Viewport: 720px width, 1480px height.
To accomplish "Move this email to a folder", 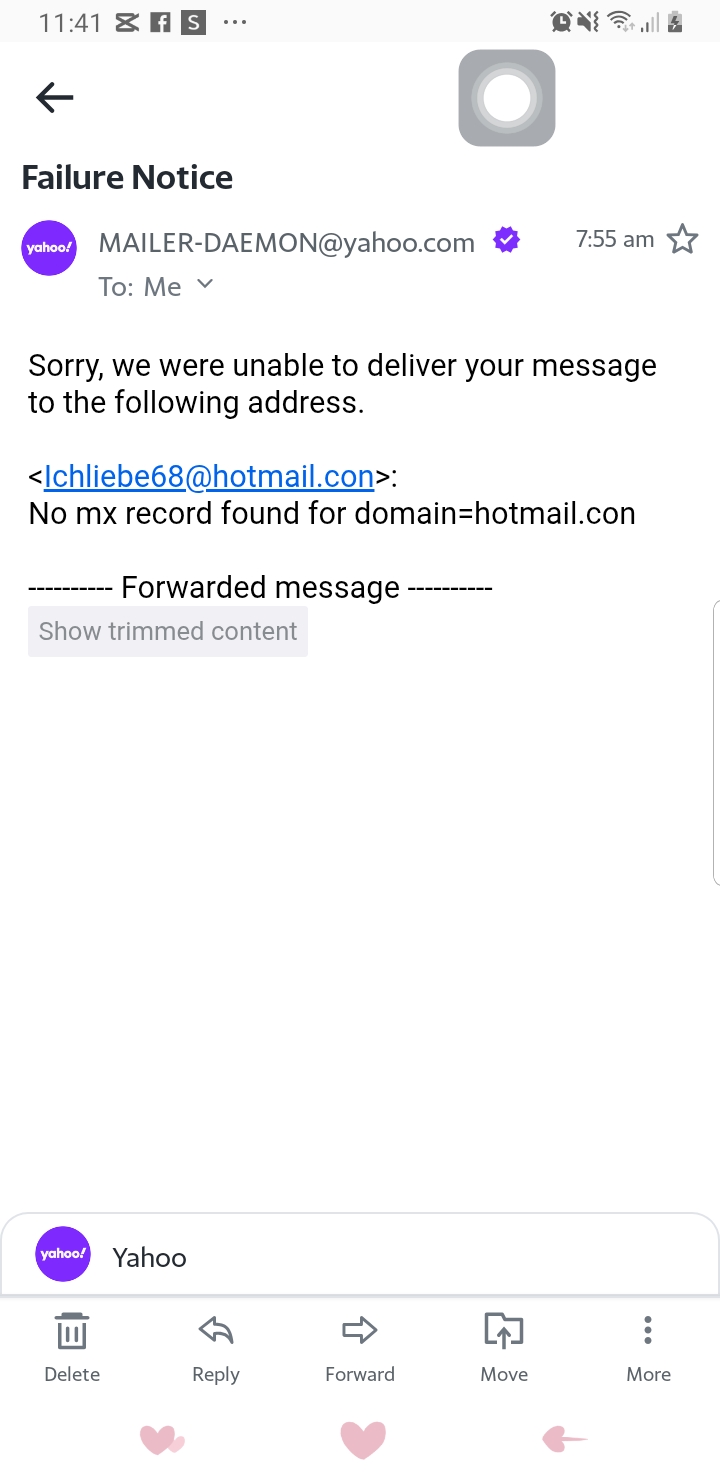I will click(x=504, y=1347).
